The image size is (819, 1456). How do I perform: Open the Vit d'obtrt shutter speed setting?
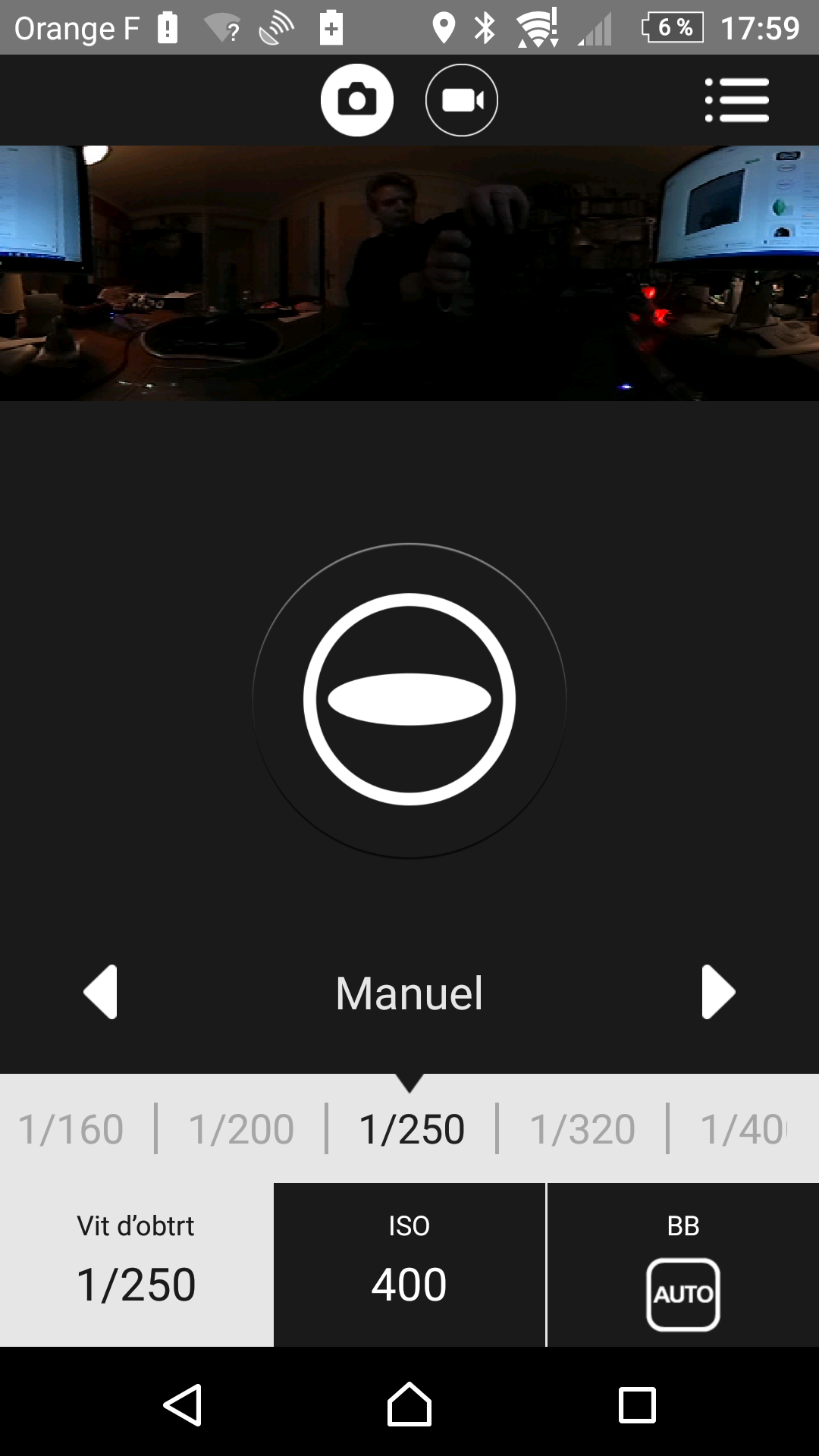coord(136,1265)
